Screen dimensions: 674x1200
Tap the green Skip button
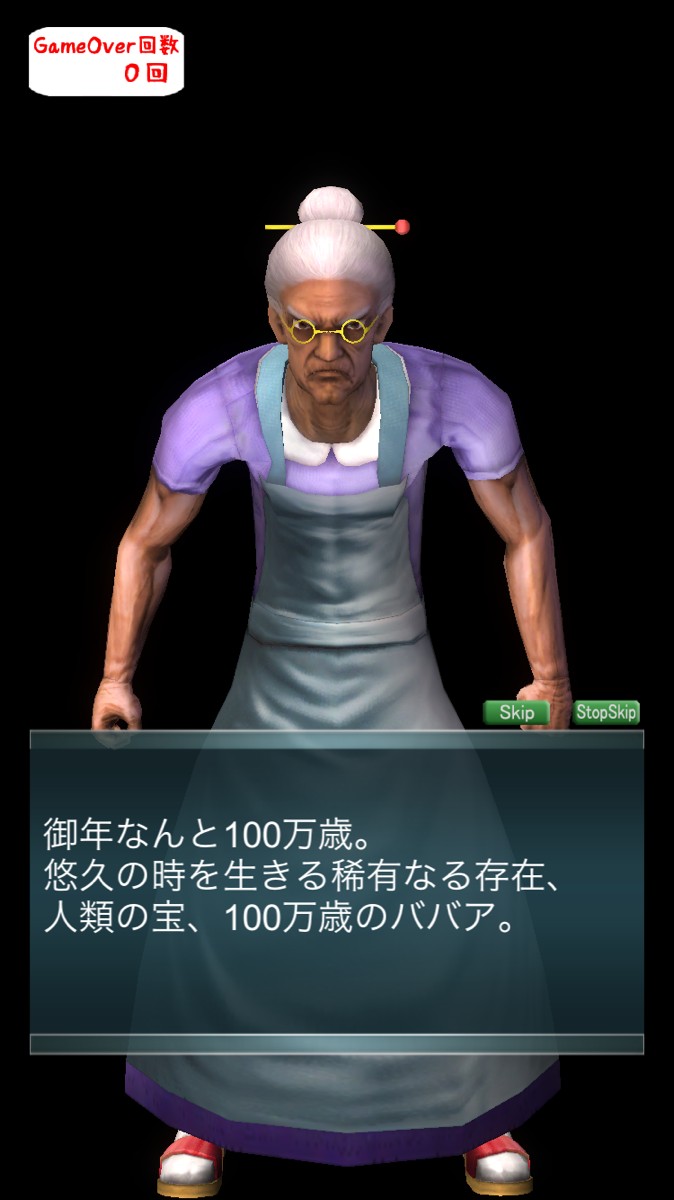click(516, 712)
